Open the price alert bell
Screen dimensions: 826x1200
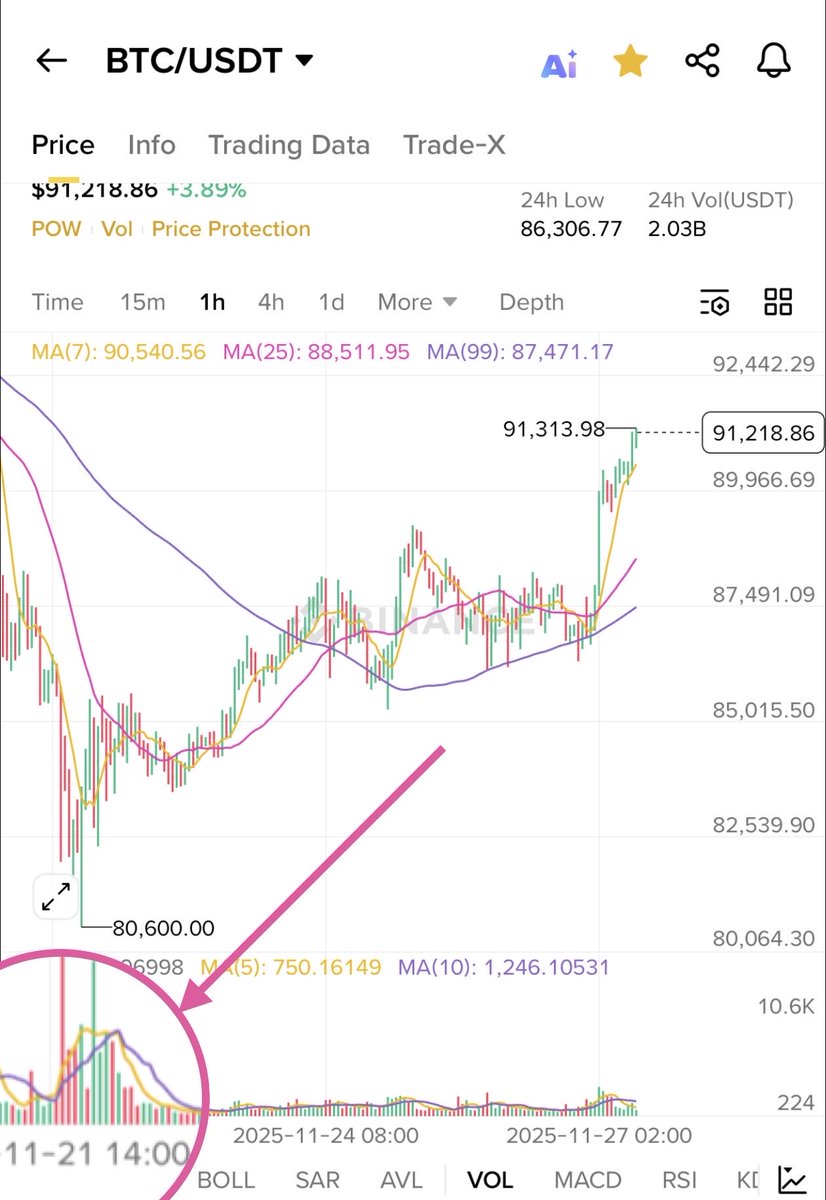click(x=773, y=61)
